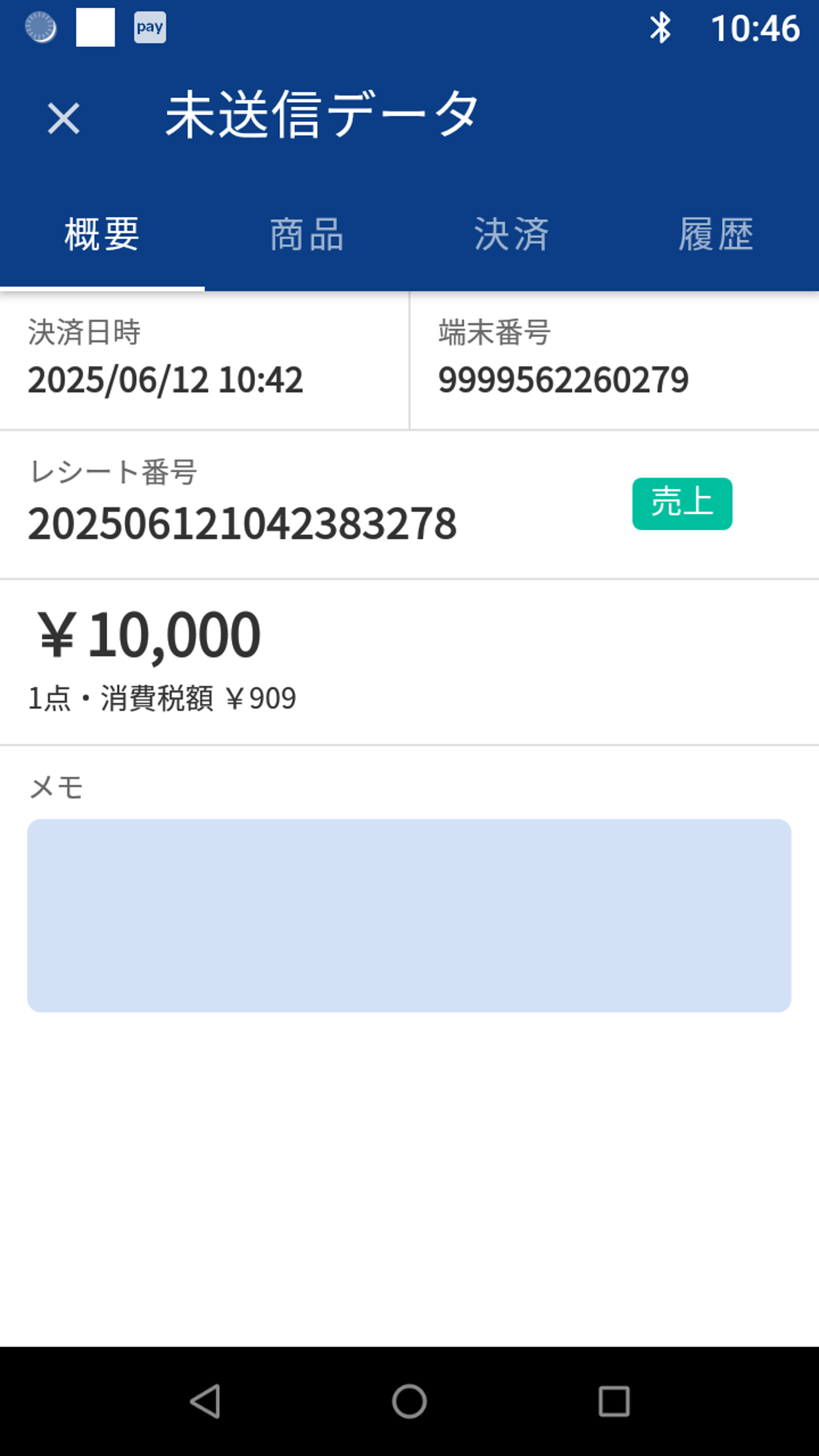Go back with the system back button
Image resolution: width=819 pixels, height=1456 pixels.
[205, 1401]
